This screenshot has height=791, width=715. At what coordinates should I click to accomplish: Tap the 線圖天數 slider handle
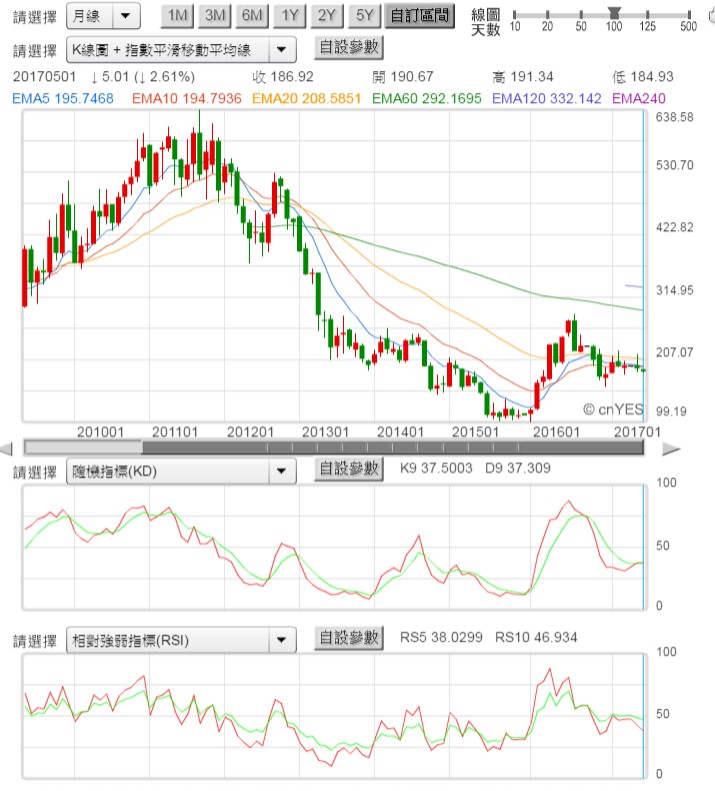click(615, 13)
